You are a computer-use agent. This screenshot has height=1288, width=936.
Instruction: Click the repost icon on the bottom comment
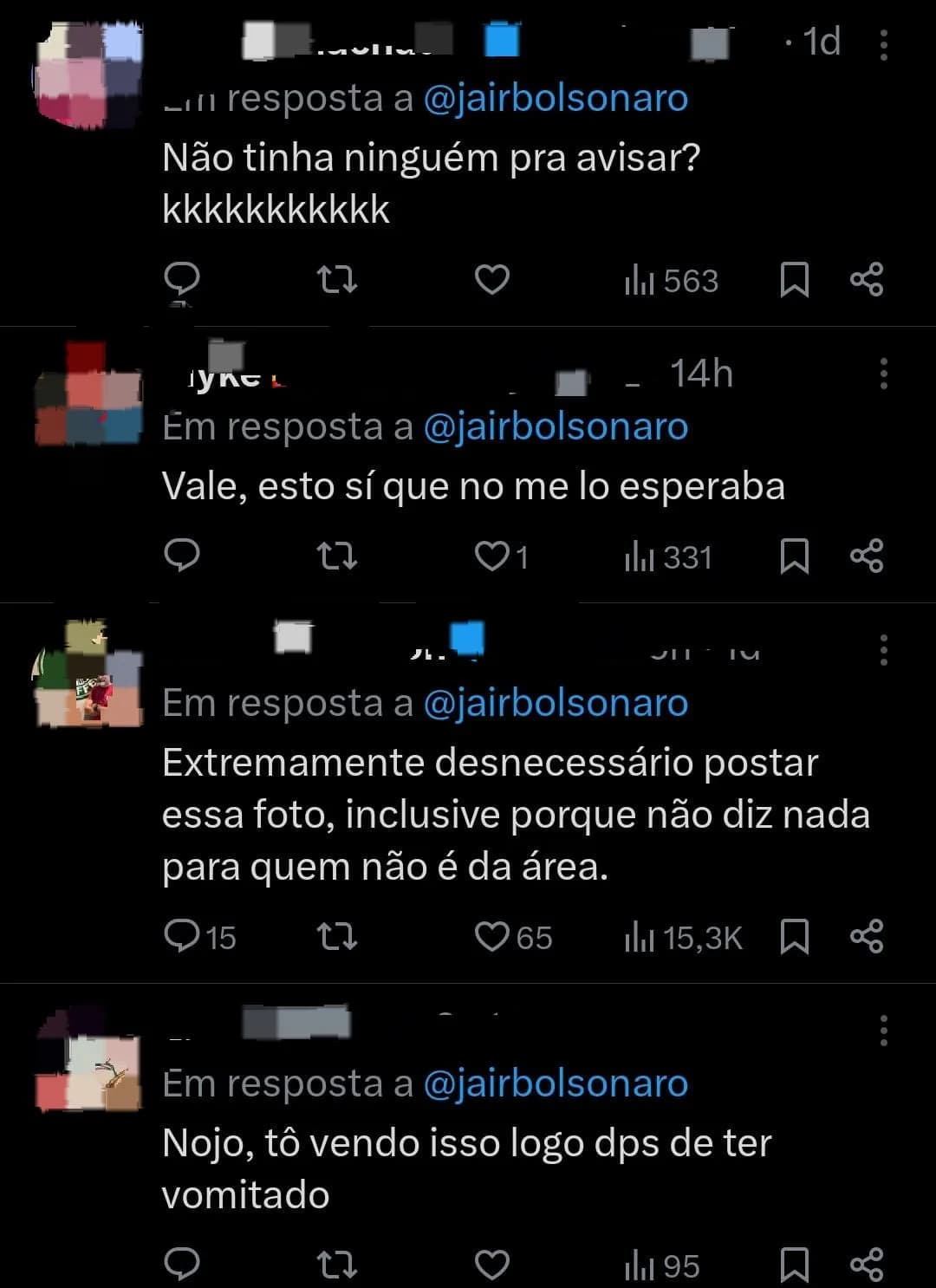tap(337, 1264)
